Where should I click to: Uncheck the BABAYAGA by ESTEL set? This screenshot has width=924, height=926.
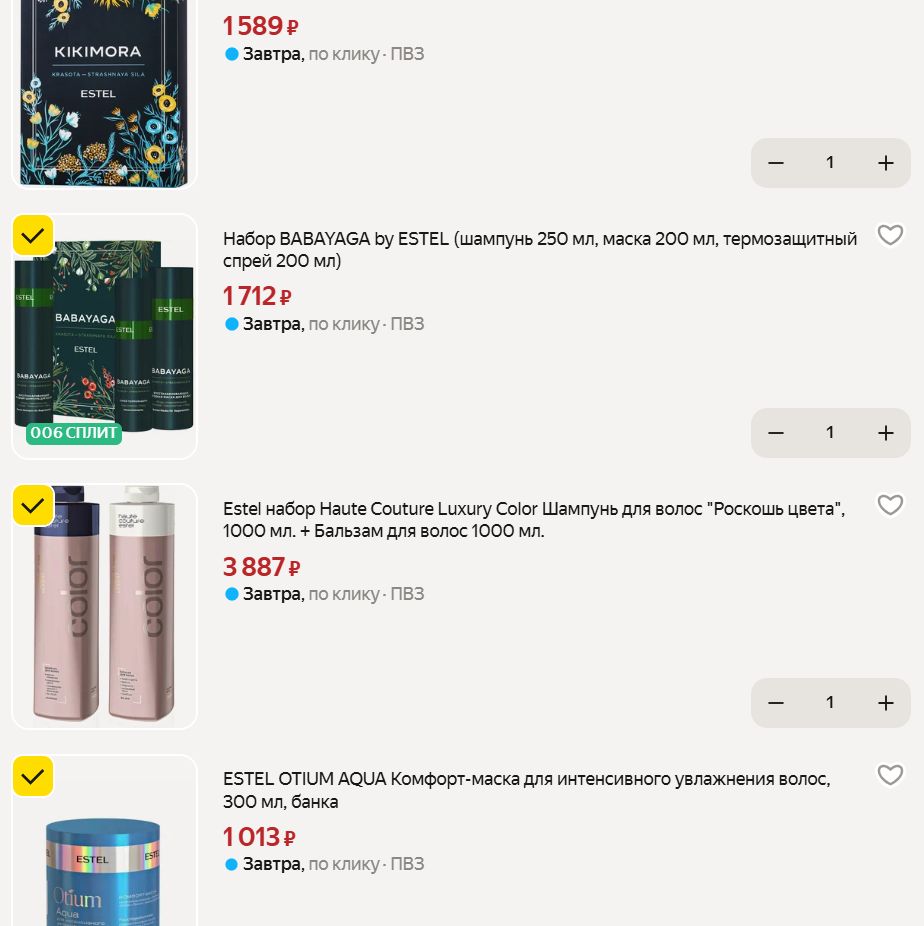[33, 236]
